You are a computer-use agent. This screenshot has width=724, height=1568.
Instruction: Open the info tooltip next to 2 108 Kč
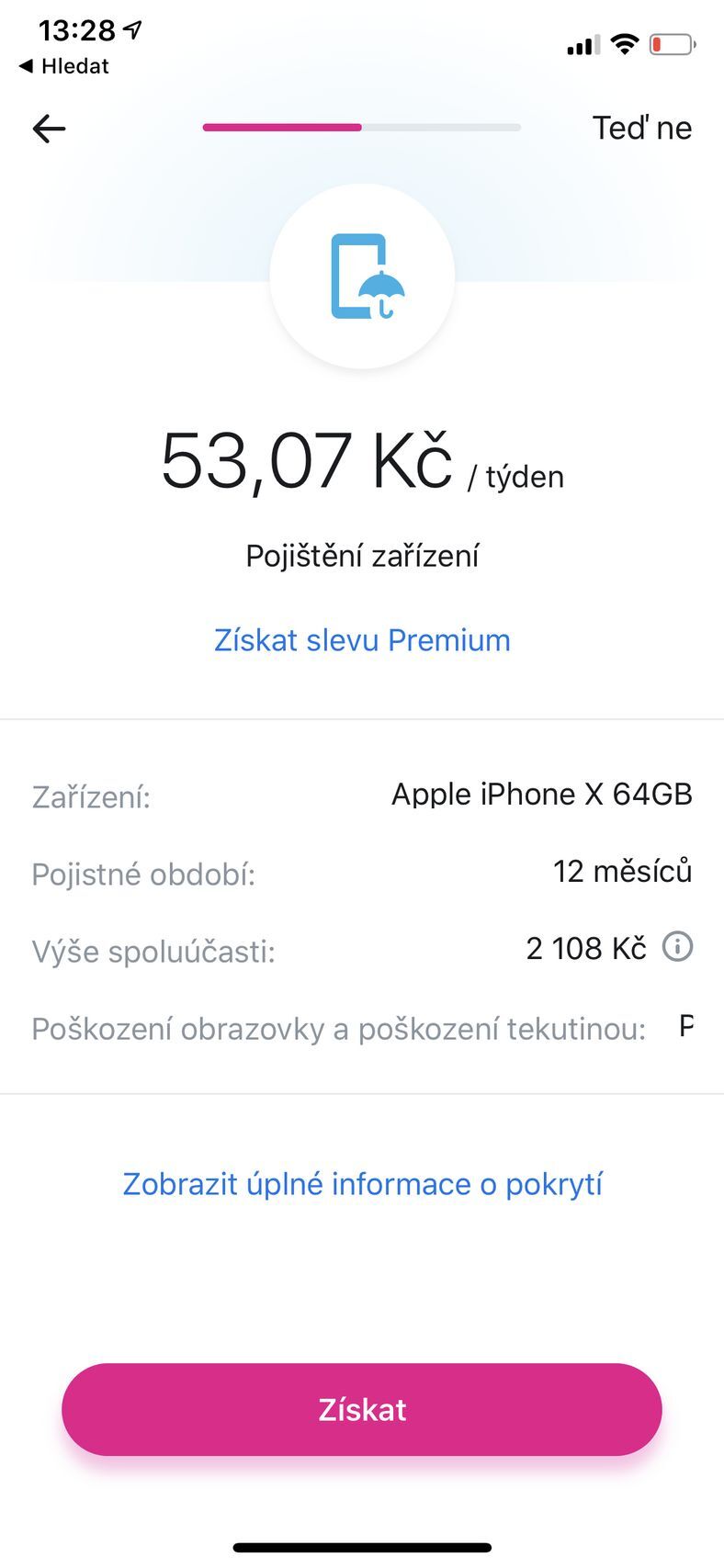point(676,947)
